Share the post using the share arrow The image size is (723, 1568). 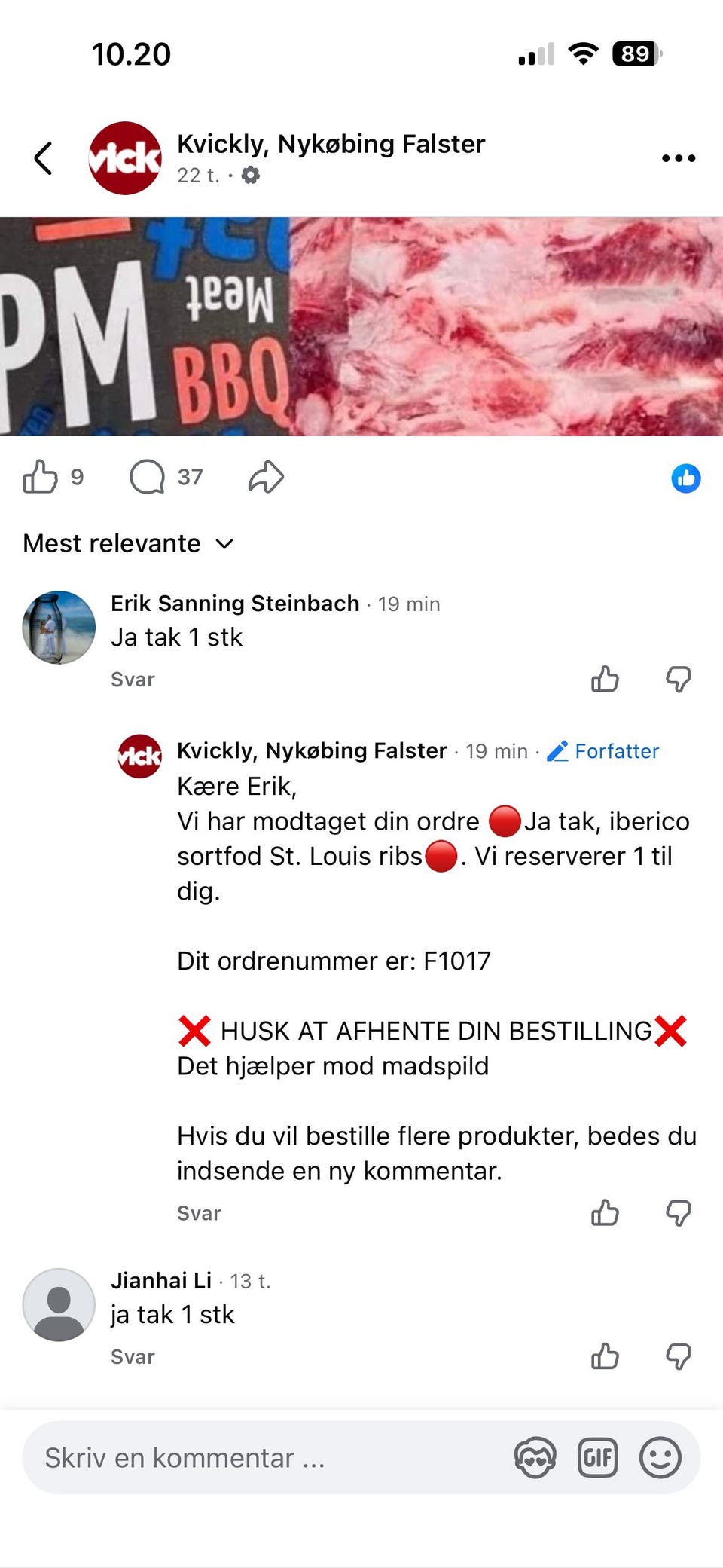pyautogui.click(x=265, y=476)
